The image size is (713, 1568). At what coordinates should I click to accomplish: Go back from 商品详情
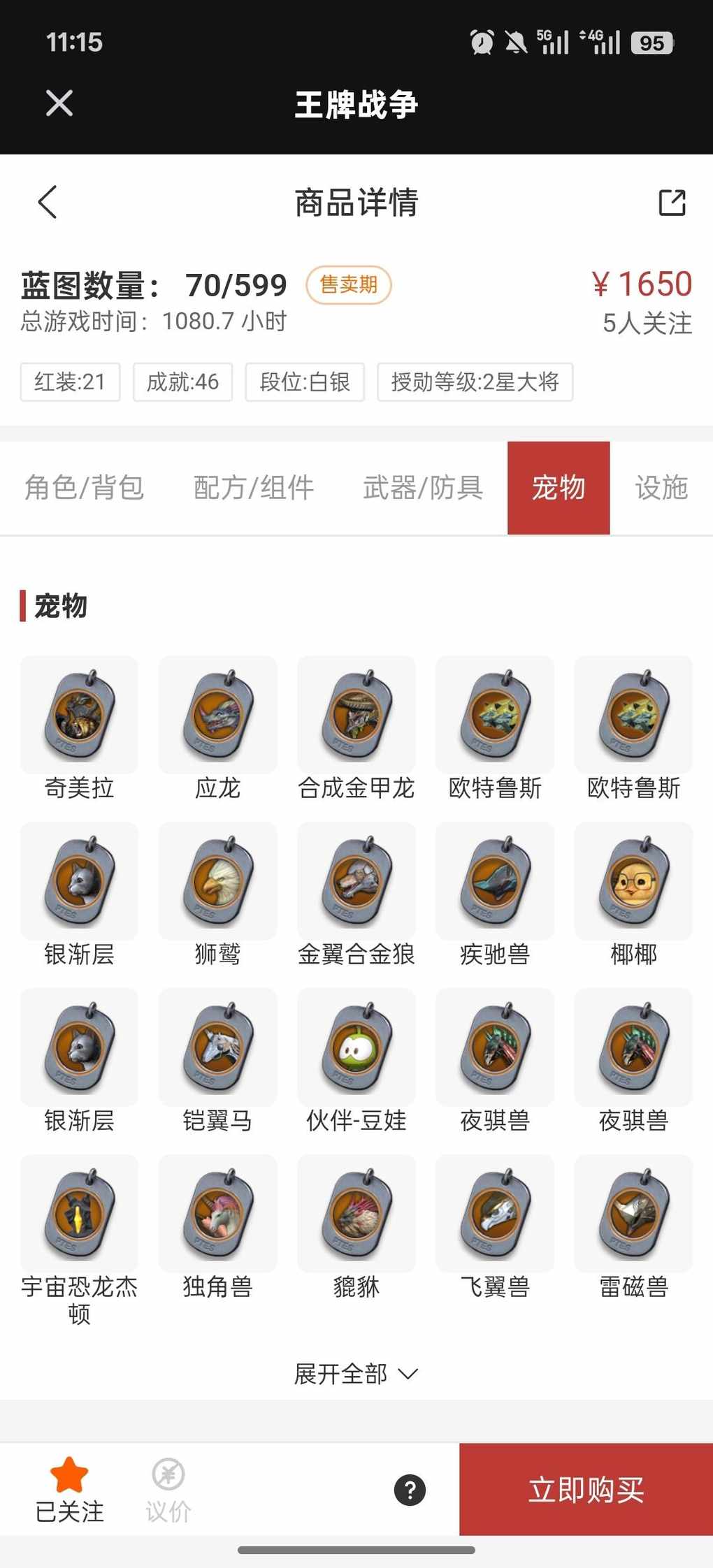48,203
